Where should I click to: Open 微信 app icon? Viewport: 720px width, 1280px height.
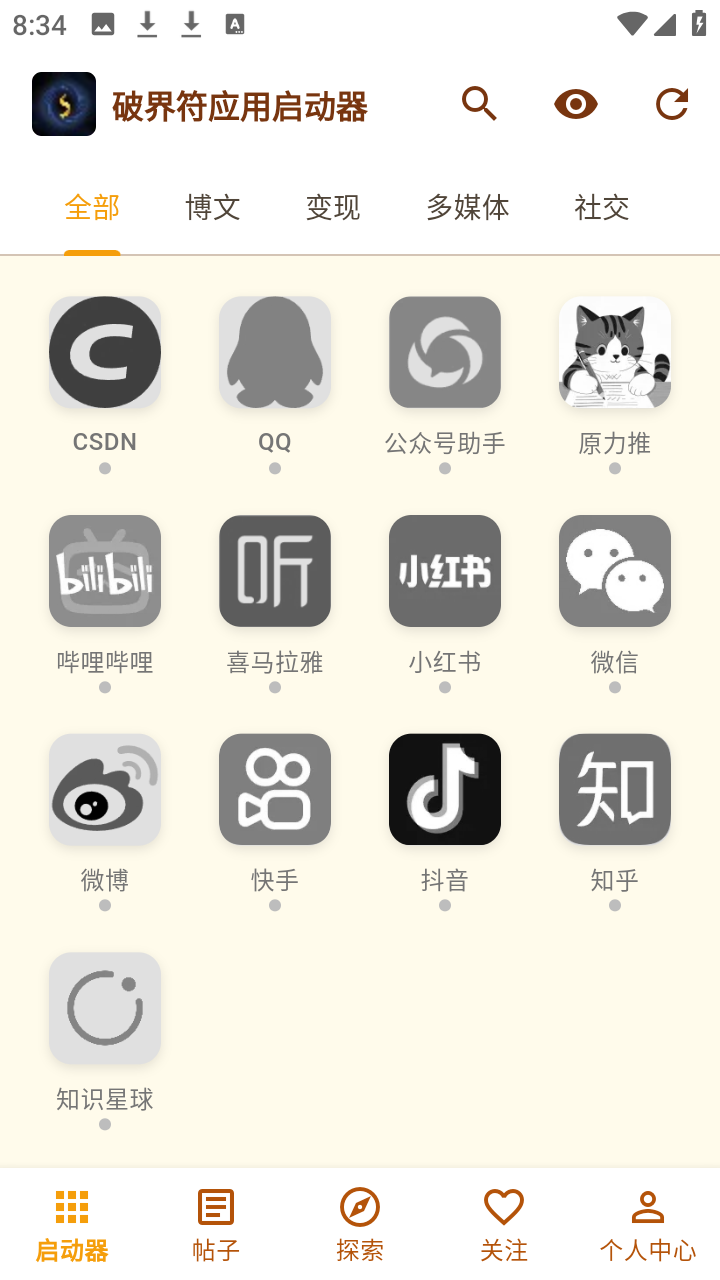(x=614, y=571)
